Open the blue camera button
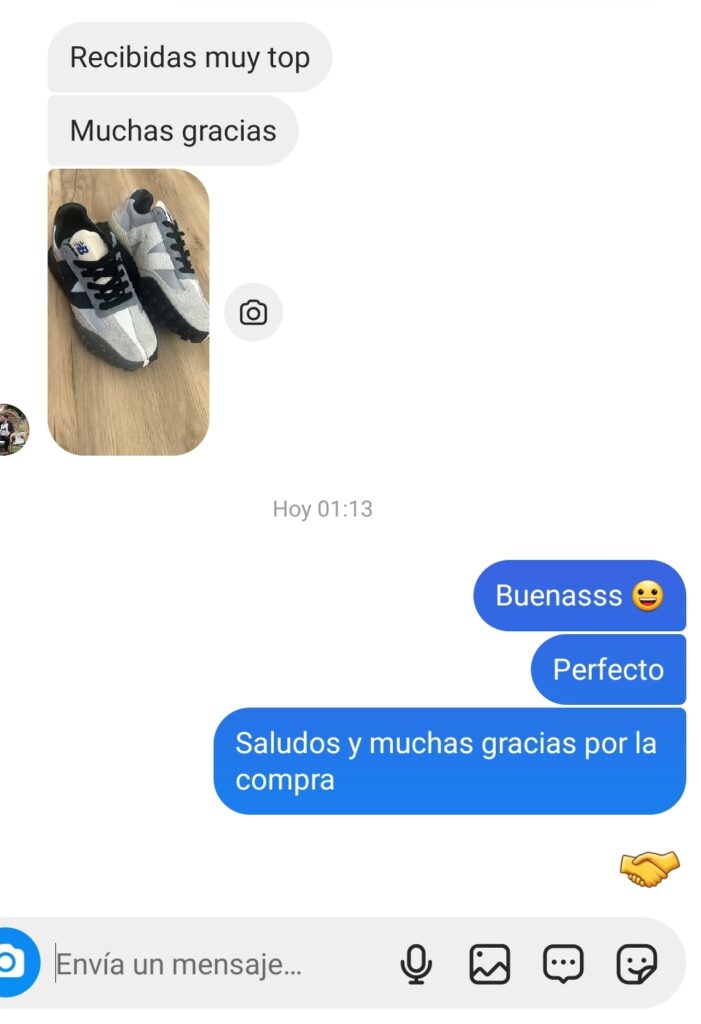Viewport: 701px width, 1024px height. (x=12, y=963)
